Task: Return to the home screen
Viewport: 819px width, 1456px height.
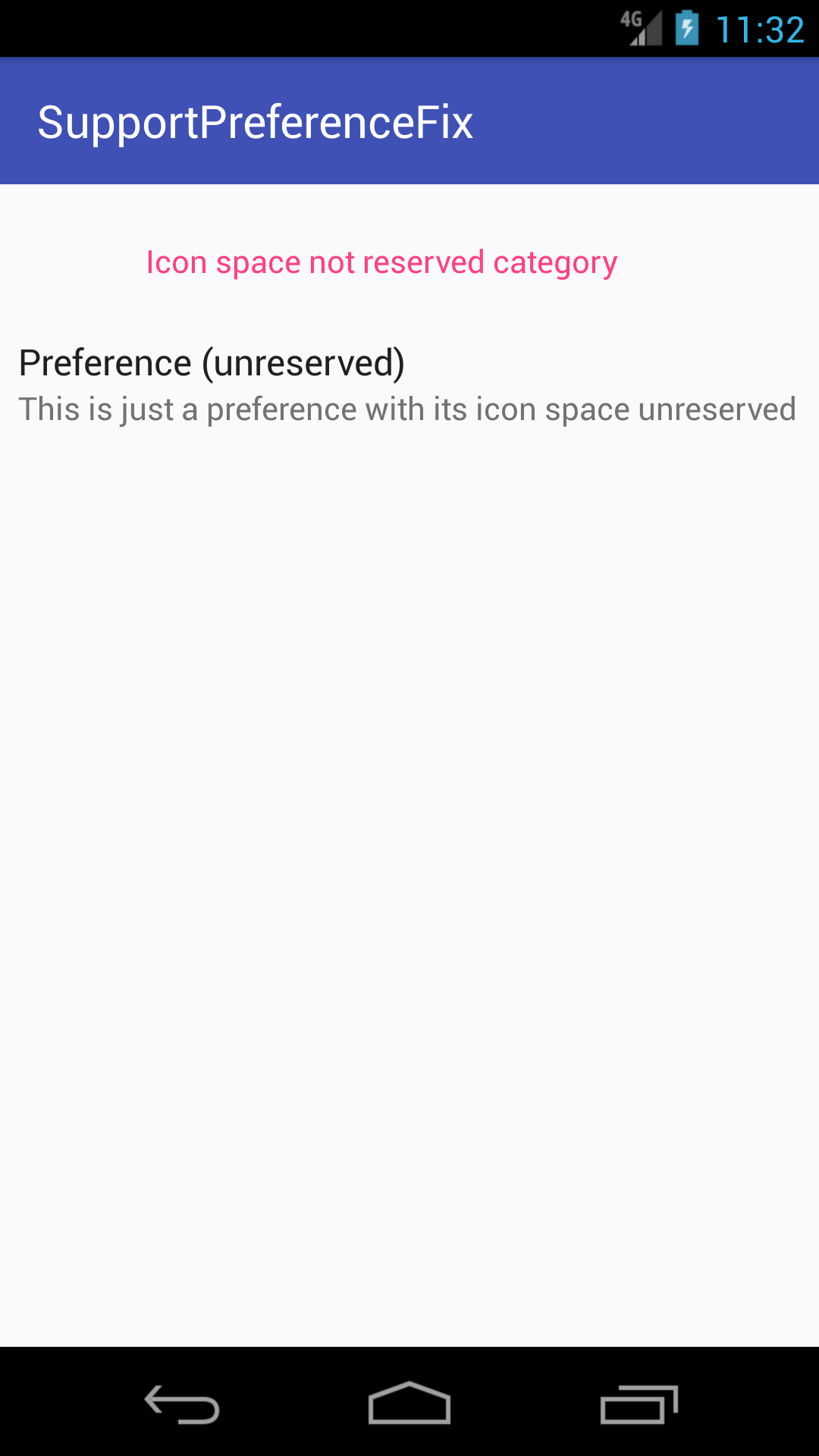Action: click(x=409, y=1404)
